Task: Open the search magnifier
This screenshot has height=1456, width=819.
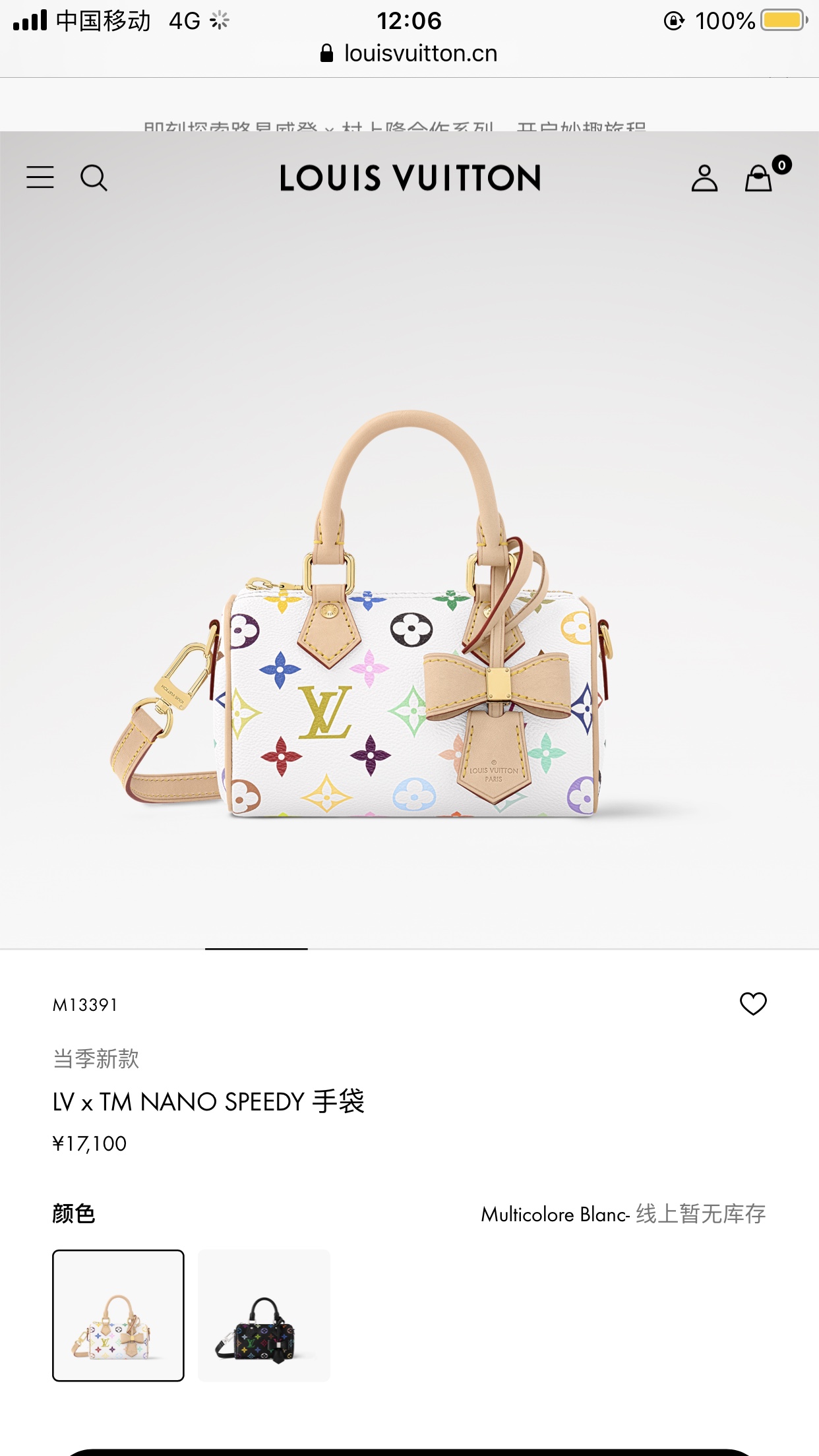Action: pos(94,178)
